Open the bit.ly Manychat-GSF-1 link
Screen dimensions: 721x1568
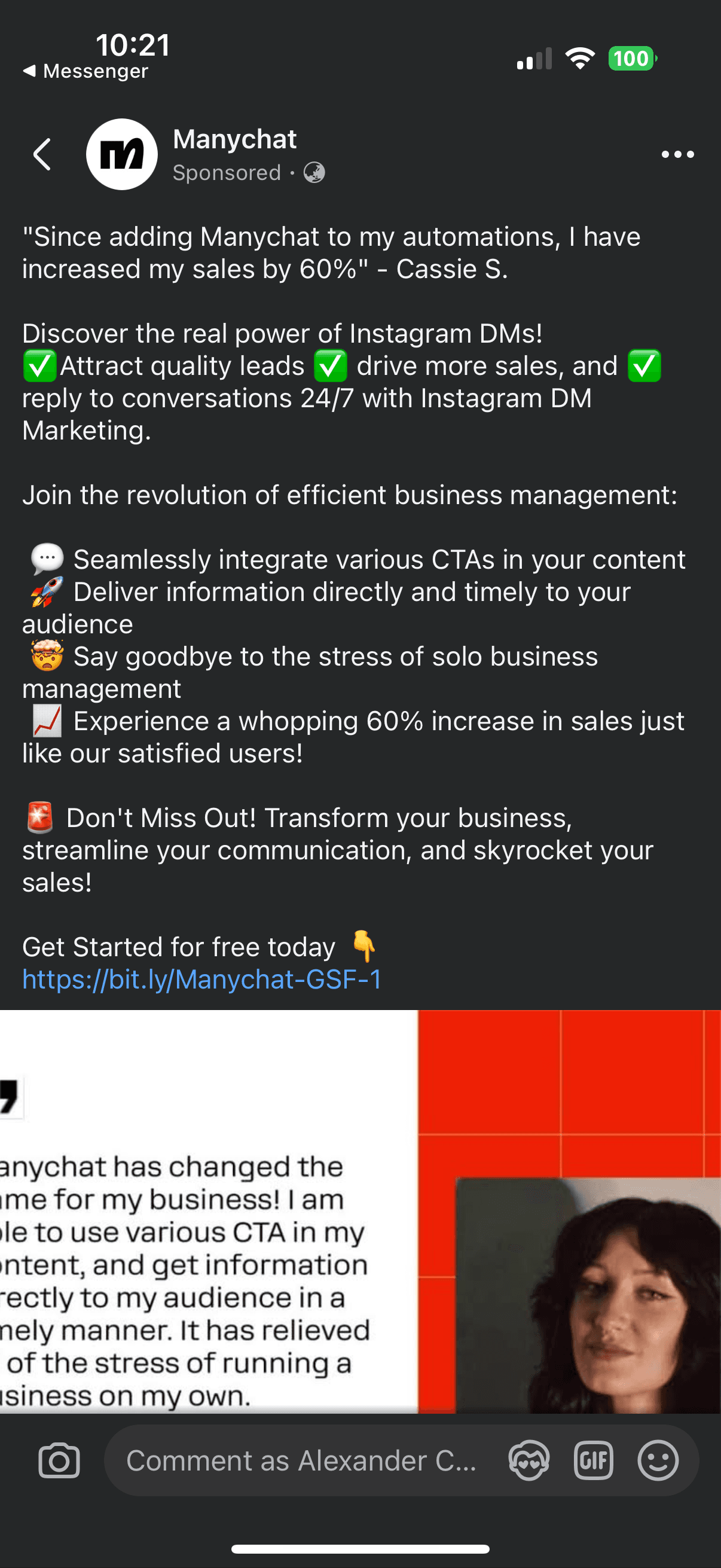(201, 980)
